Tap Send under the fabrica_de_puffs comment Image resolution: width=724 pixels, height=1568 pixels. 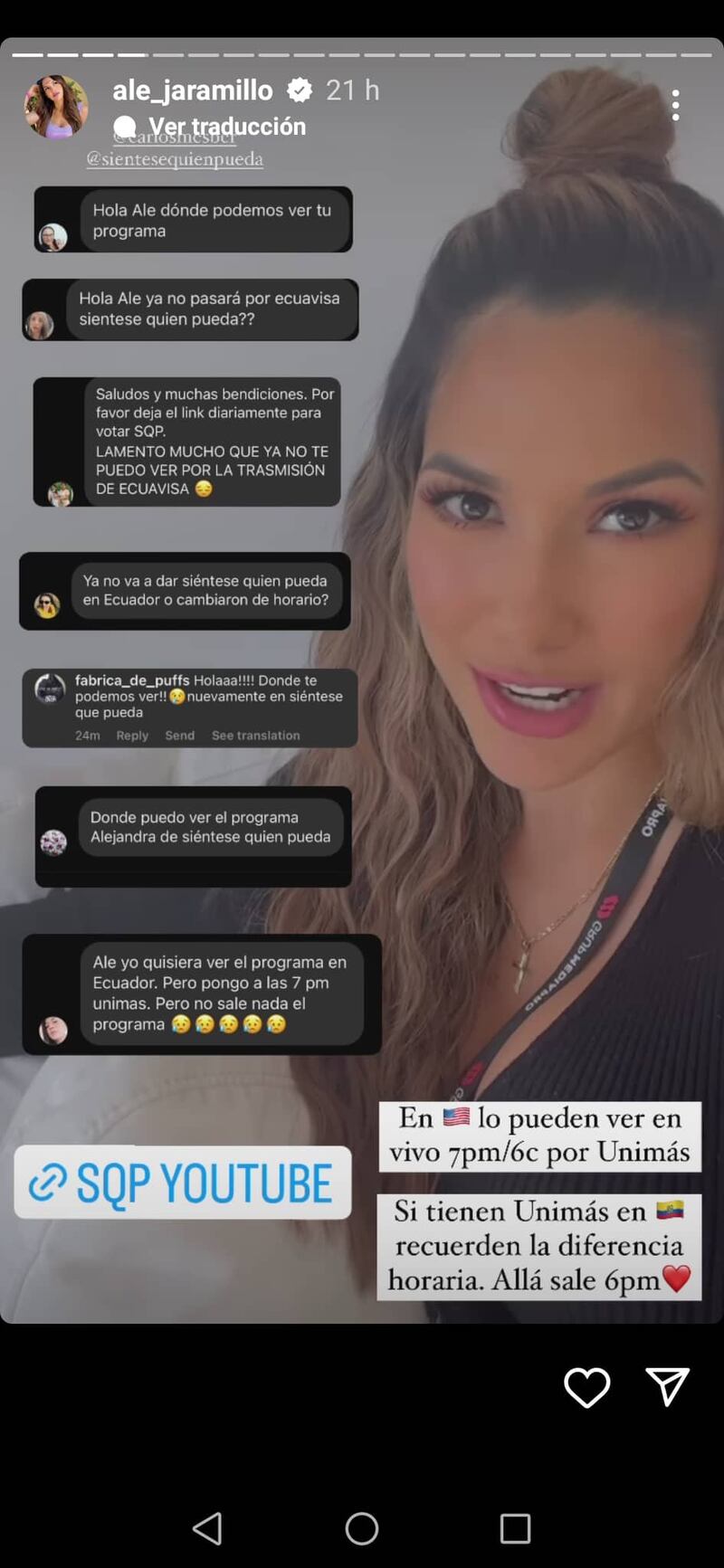[179, 735]
